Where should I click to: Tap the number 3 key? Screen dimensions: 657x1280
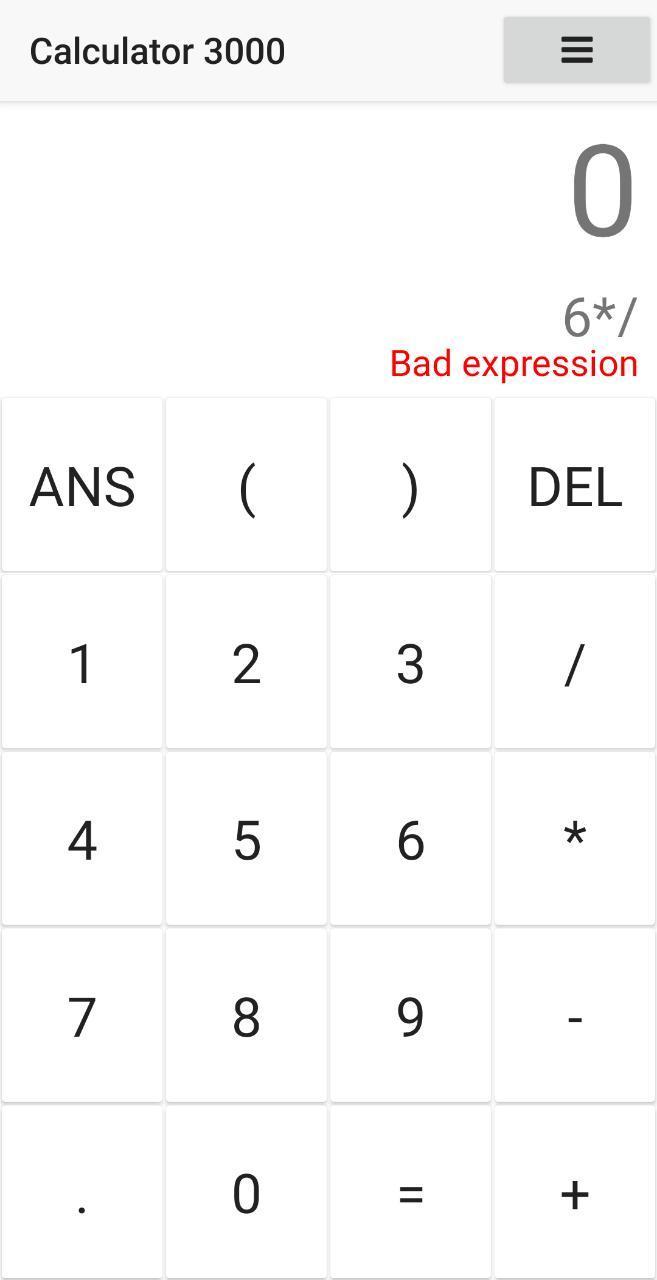[410, 662]
